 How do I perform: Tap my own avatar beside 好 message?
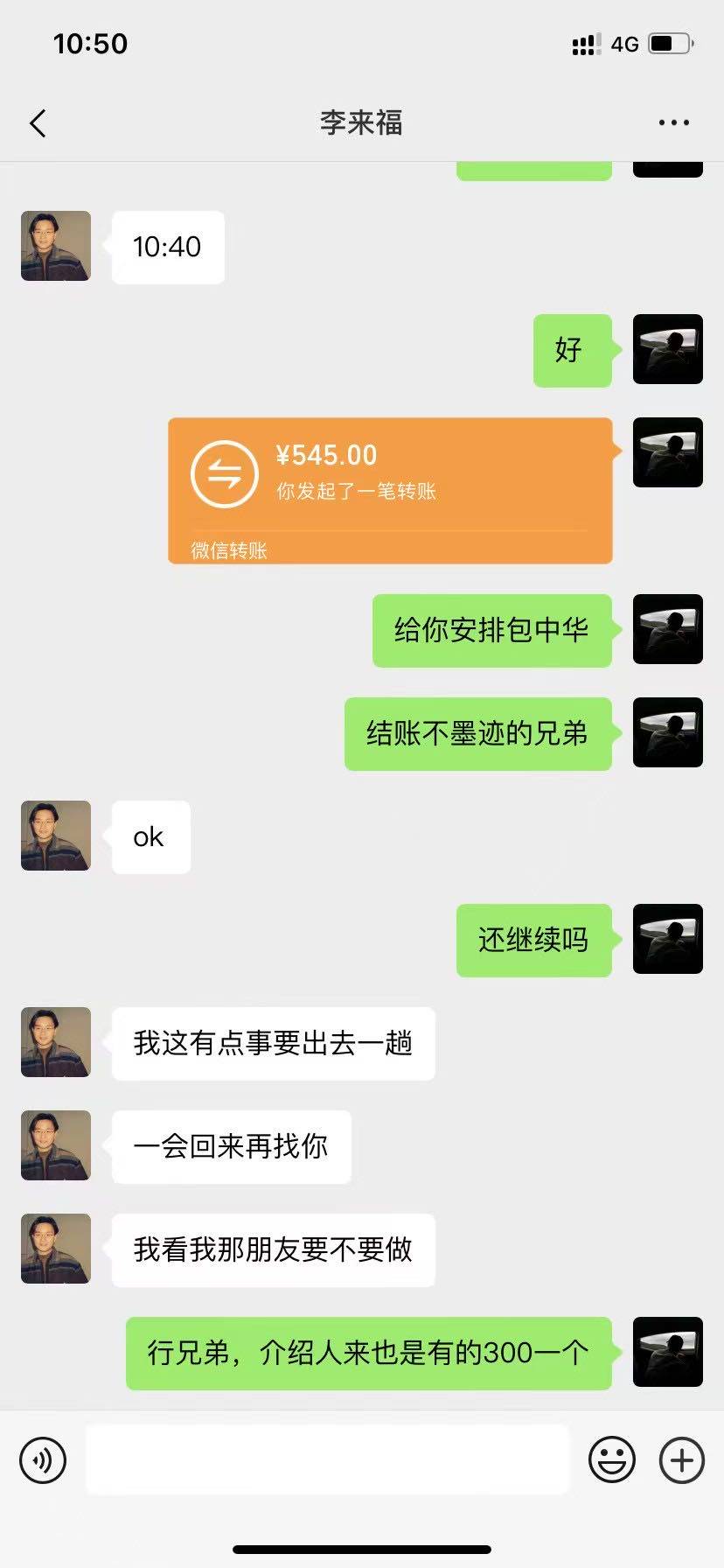pos(667,349)
